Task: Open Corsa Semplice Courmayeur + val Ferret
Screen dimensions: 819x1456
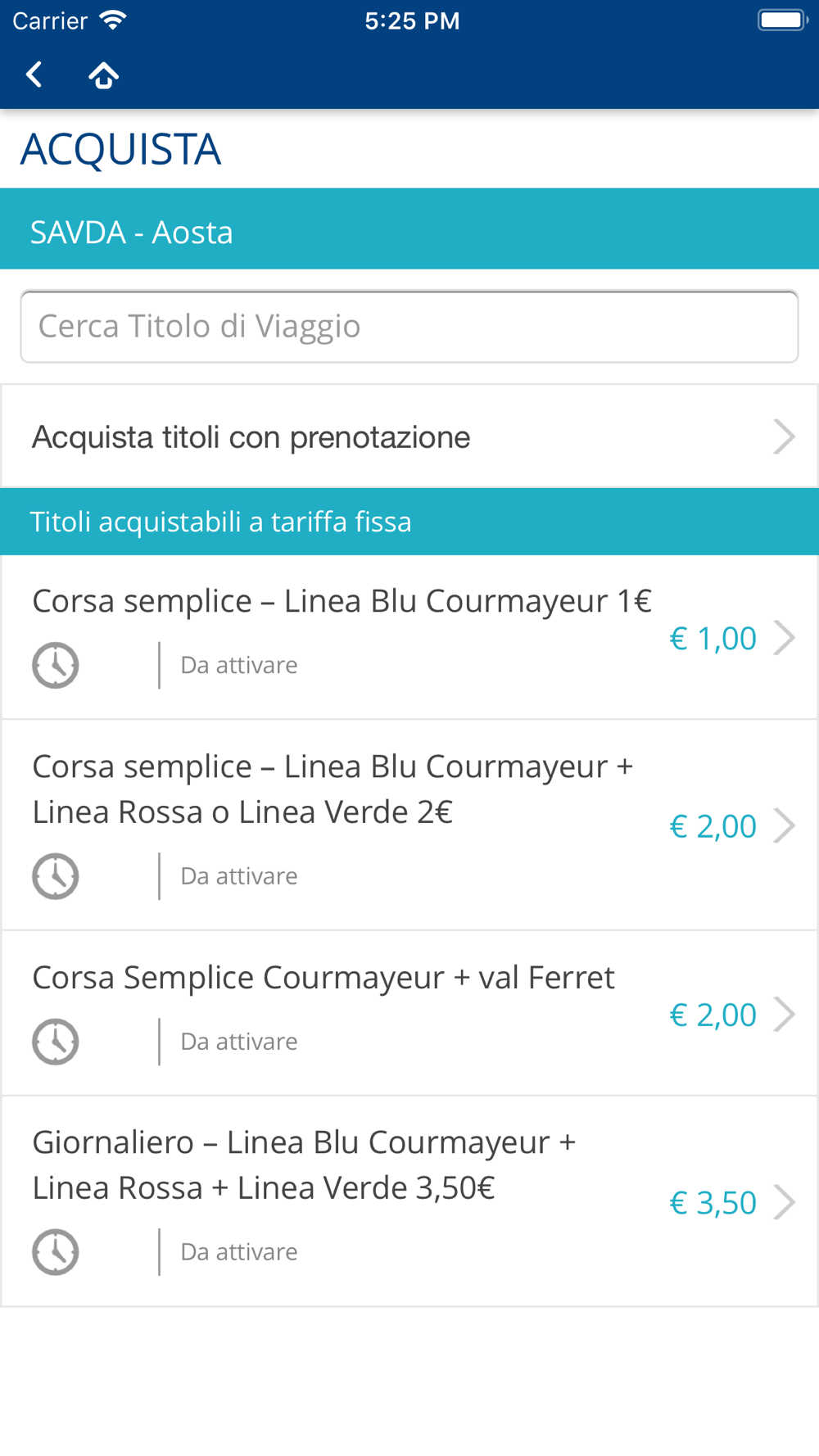Action: [409, 1014]
